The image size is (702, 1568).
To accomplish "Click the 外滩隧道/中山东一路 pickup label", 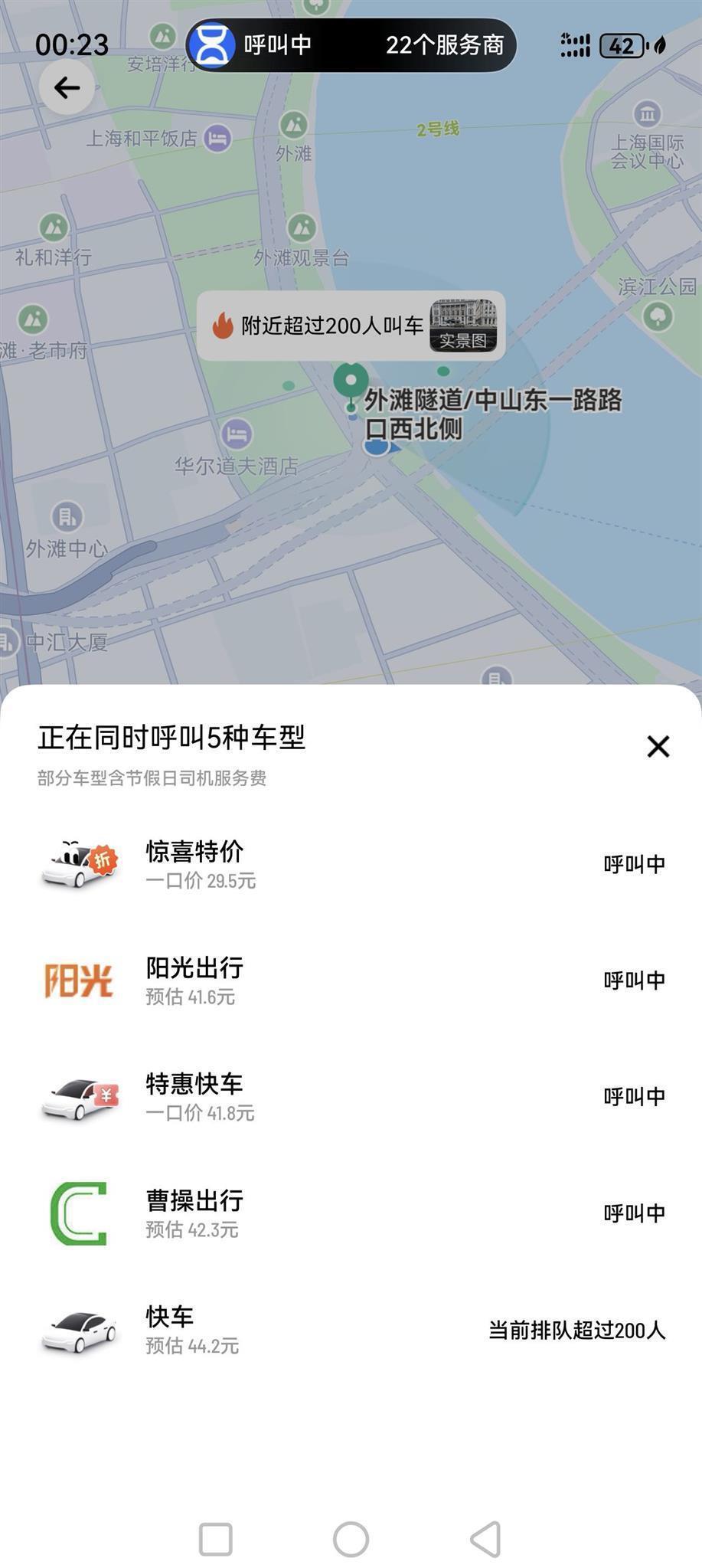I will pyautogui.click(x=493, y=415).
